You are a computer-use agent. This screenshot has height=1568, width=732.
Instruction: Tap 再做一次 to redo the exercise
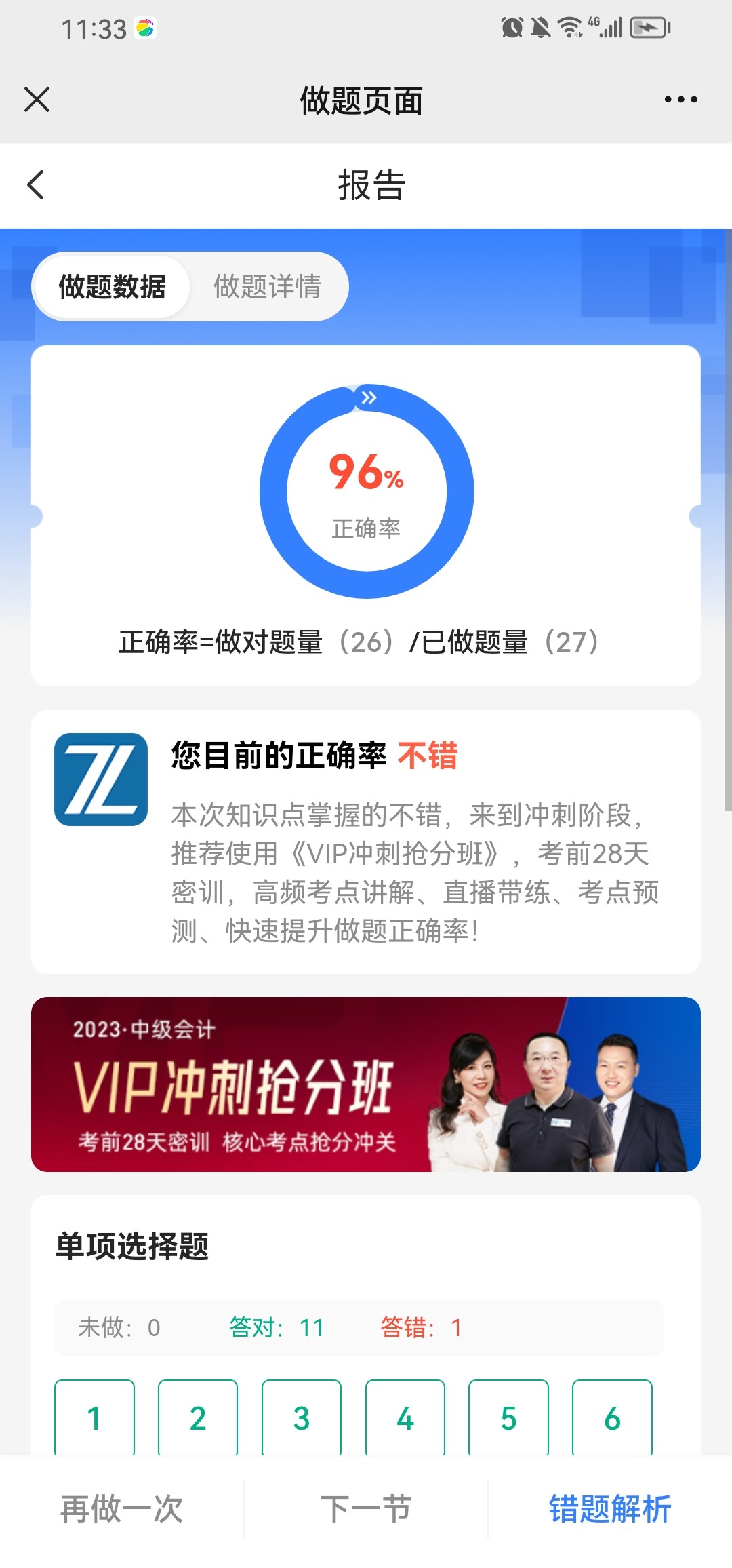point(122,1508)
